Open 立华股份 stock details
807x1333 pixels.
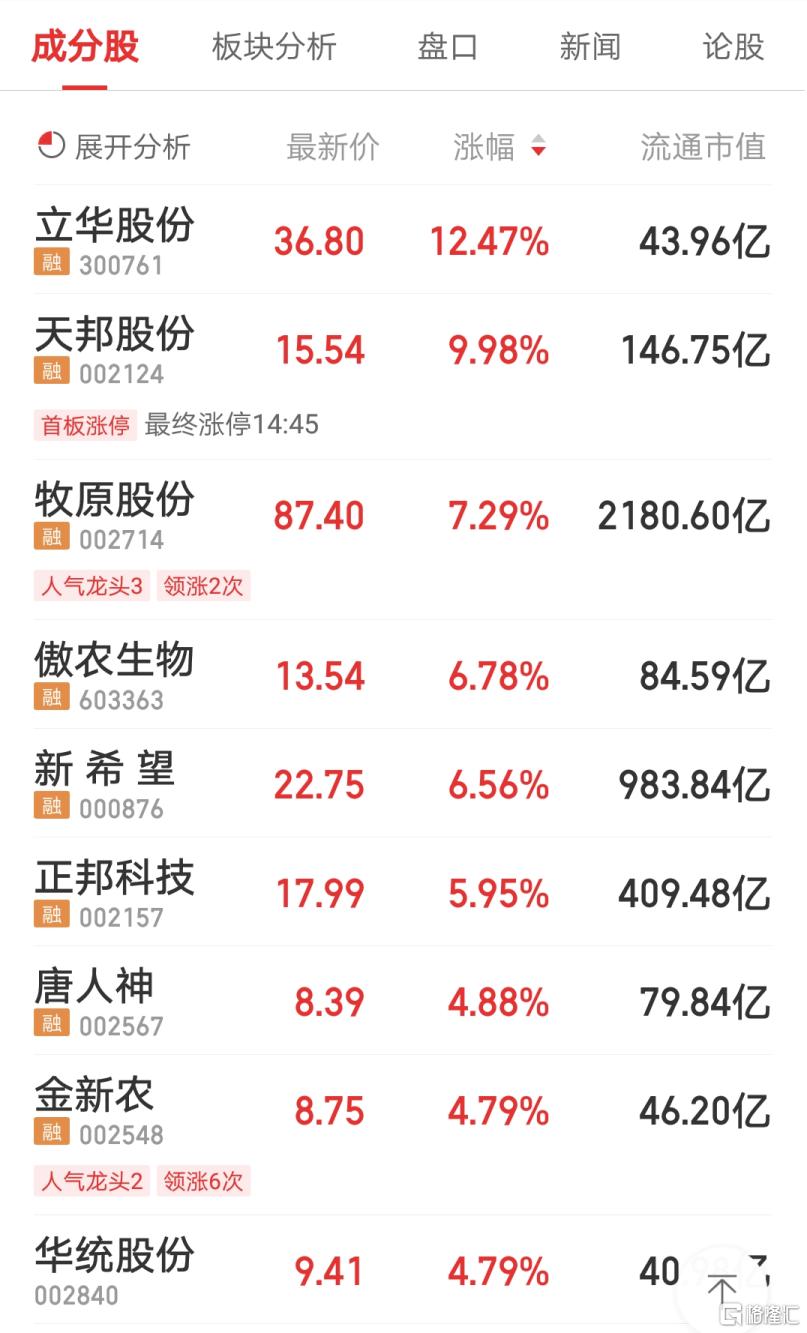pos(403,240)
